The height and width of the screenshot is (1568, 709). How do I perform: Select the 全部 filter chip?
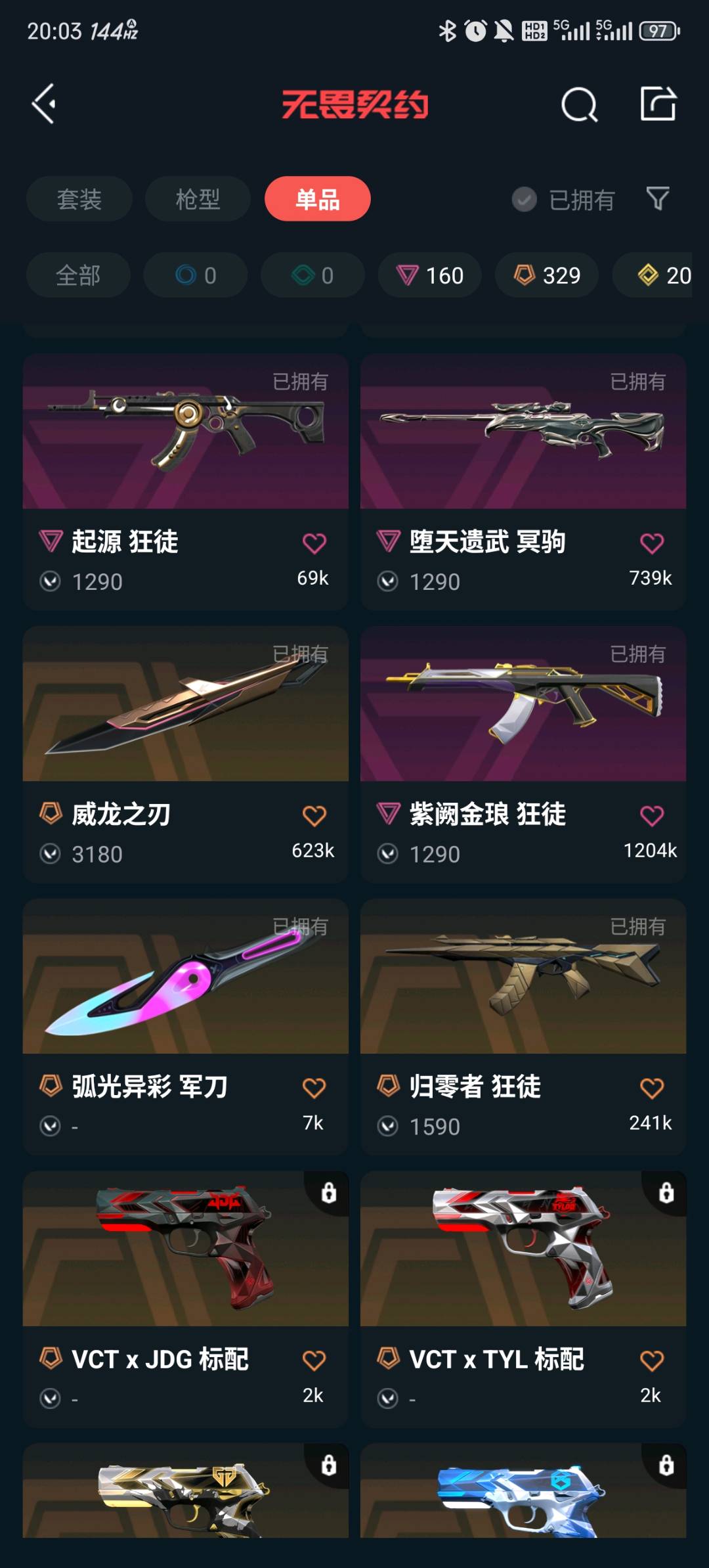click(x=78, y=275)
